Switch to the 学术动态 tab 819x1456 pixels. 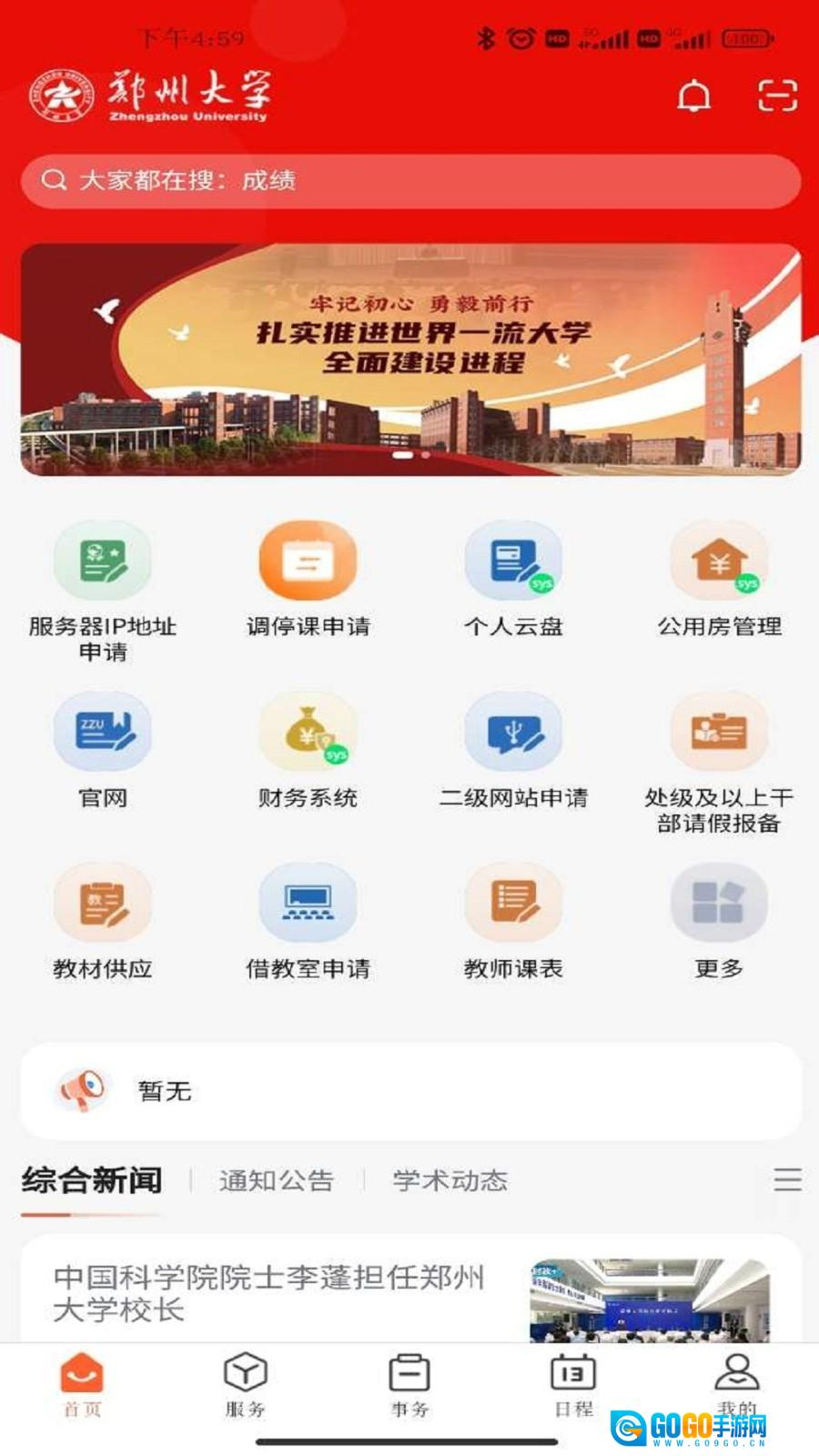(x=450, y=1180)
